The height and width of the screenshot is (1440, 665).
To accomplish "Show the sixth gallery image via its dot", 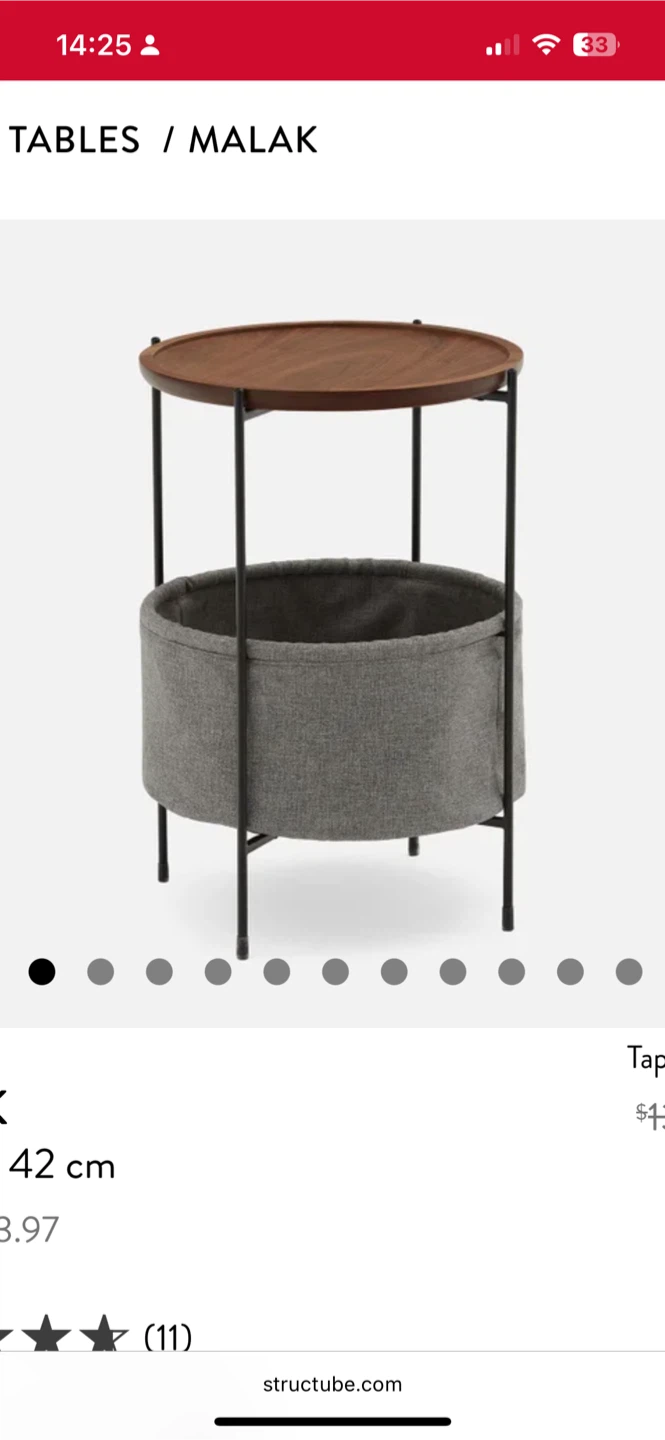I will pyautogui.click(x=335, y=971).
